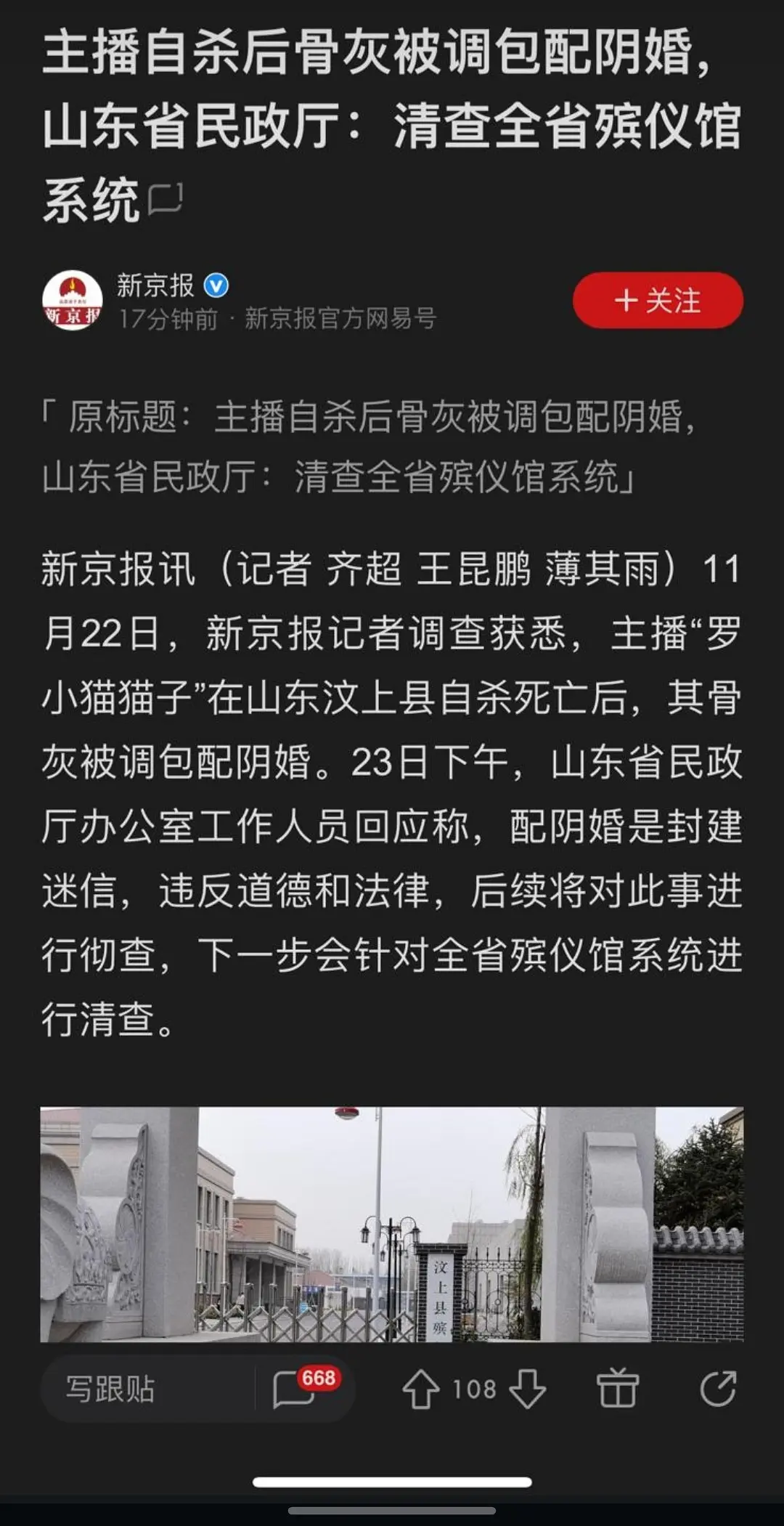Open 新京报 publisher profile avatar
The image size is (784, 1526).
[x=73, y=300]
